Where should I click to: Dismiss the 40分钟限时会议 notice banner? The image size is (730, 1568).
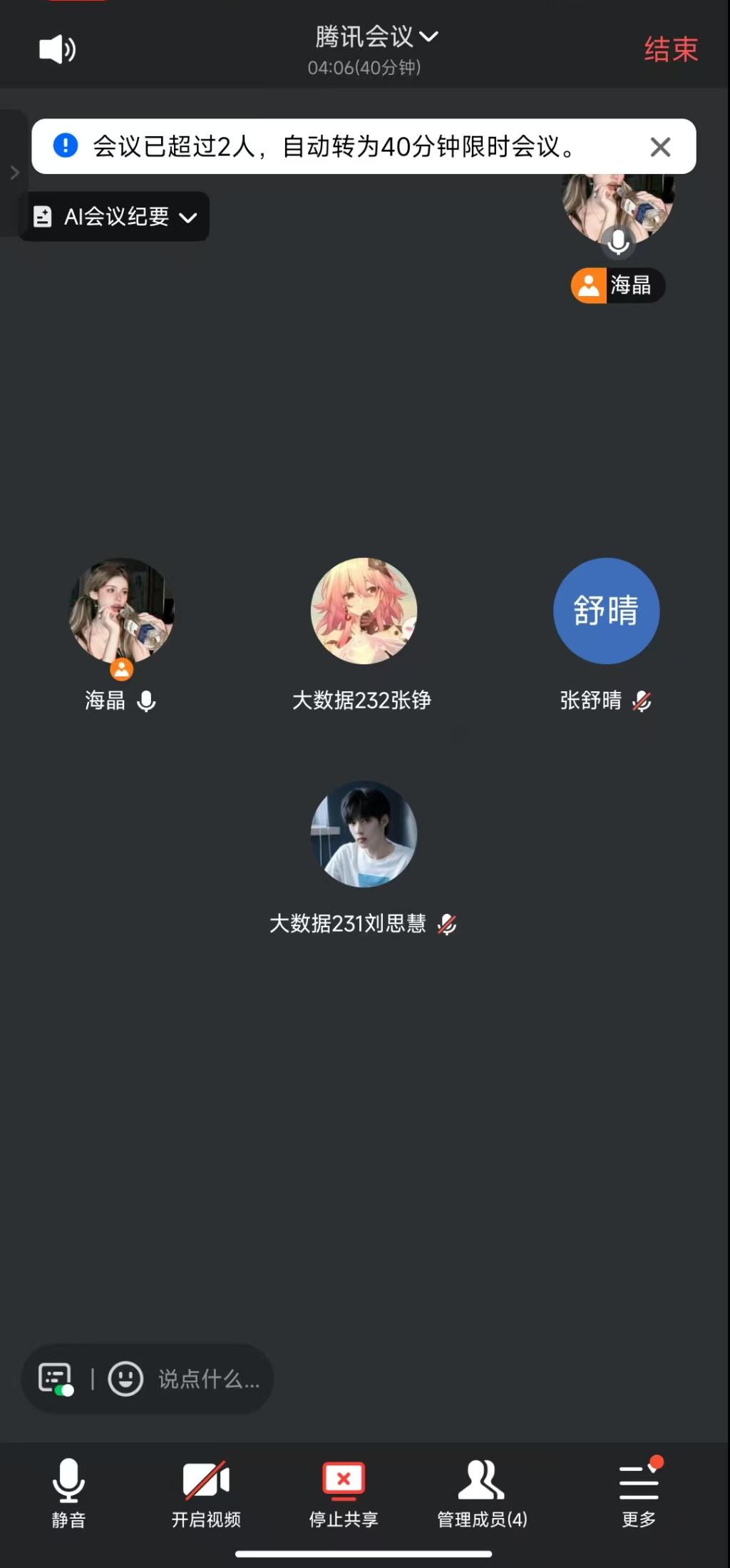(660, 147)
